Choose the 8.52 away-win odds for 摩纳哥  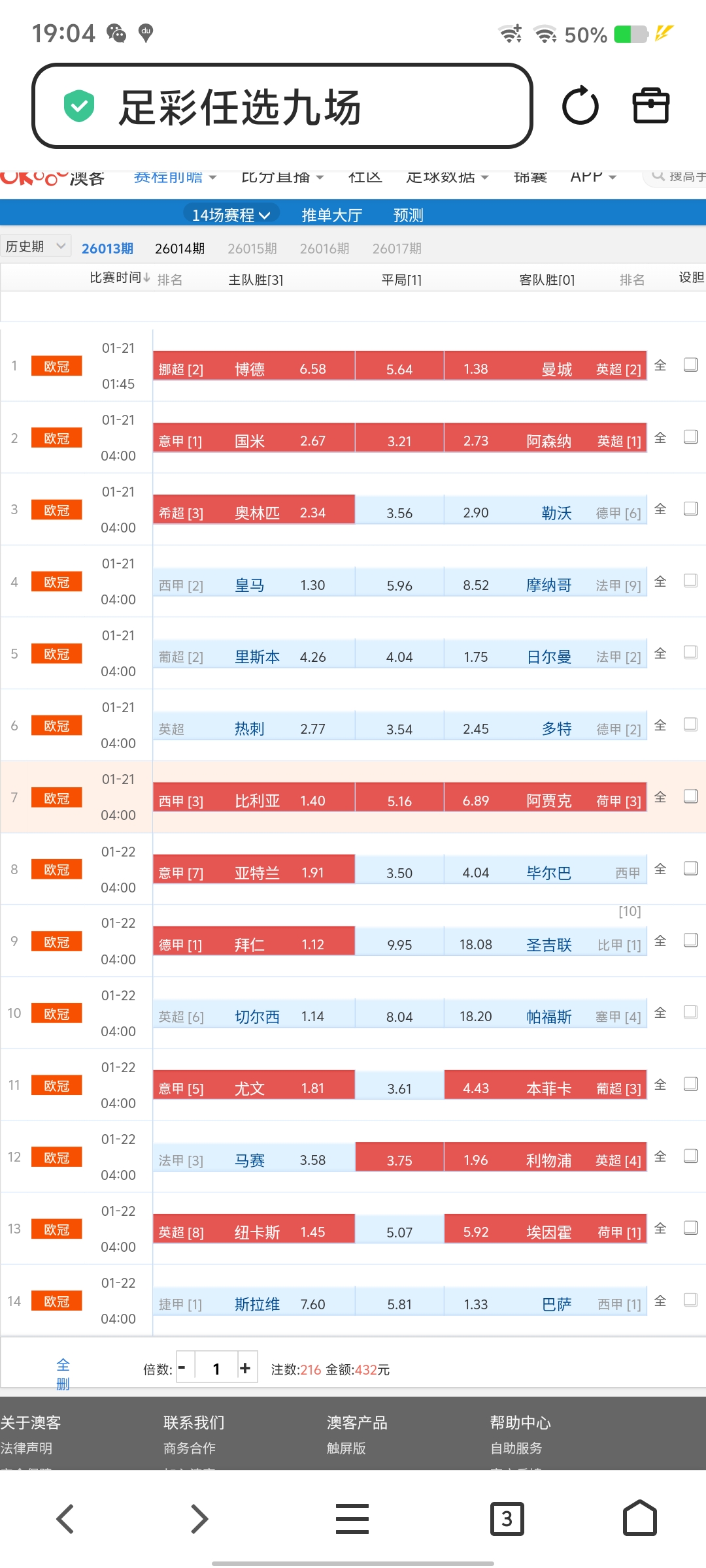476,585
